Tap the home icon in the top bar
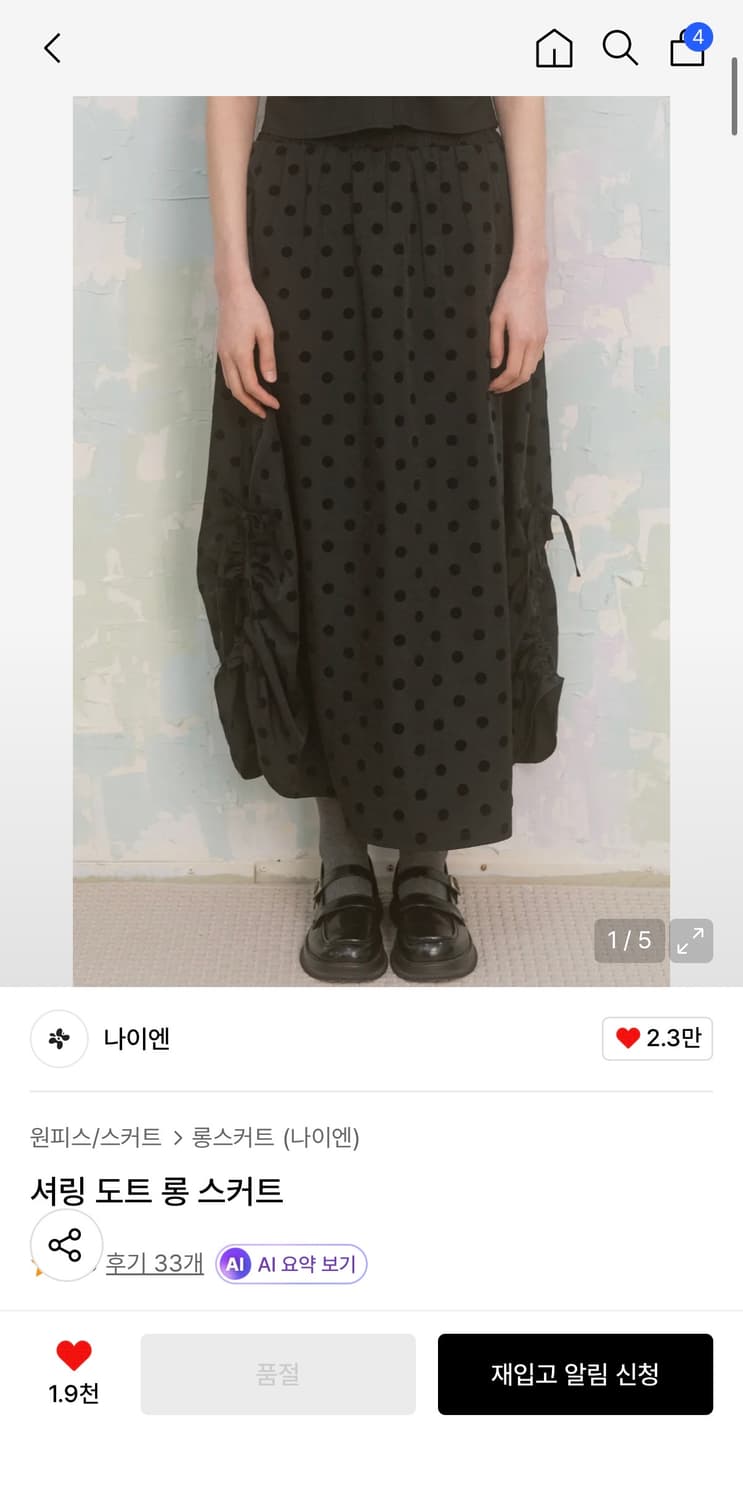 (x=554, y=47)
